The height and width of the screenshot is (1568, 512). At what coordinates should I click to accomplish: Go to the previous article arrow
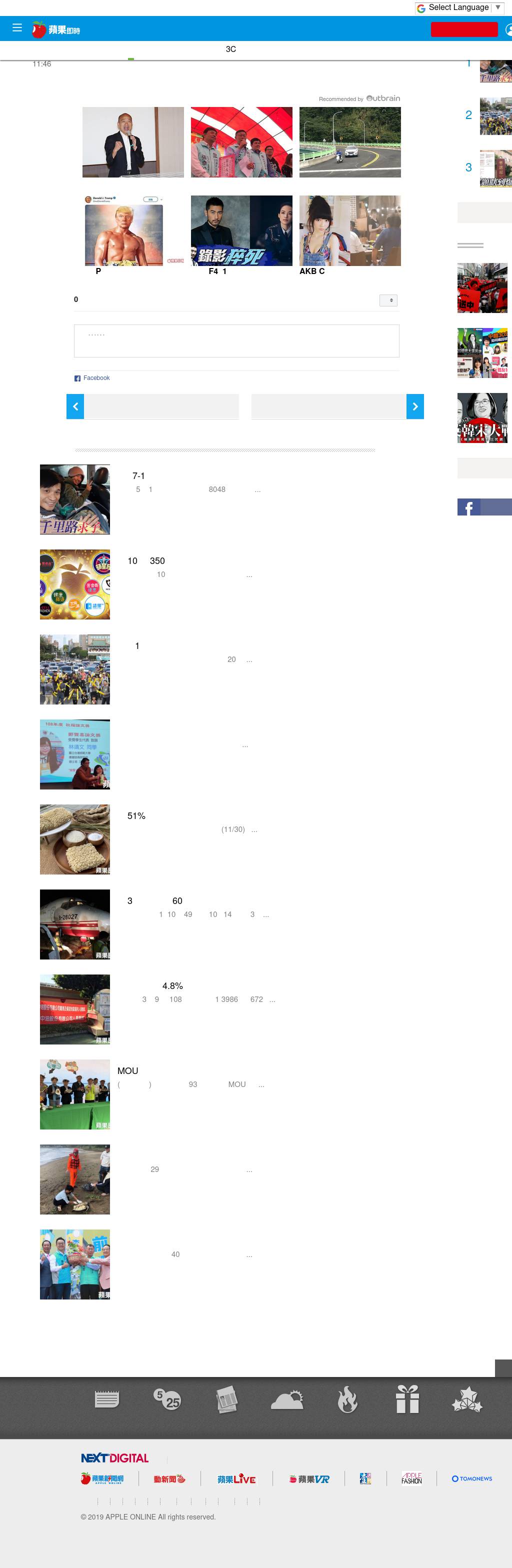75,406
